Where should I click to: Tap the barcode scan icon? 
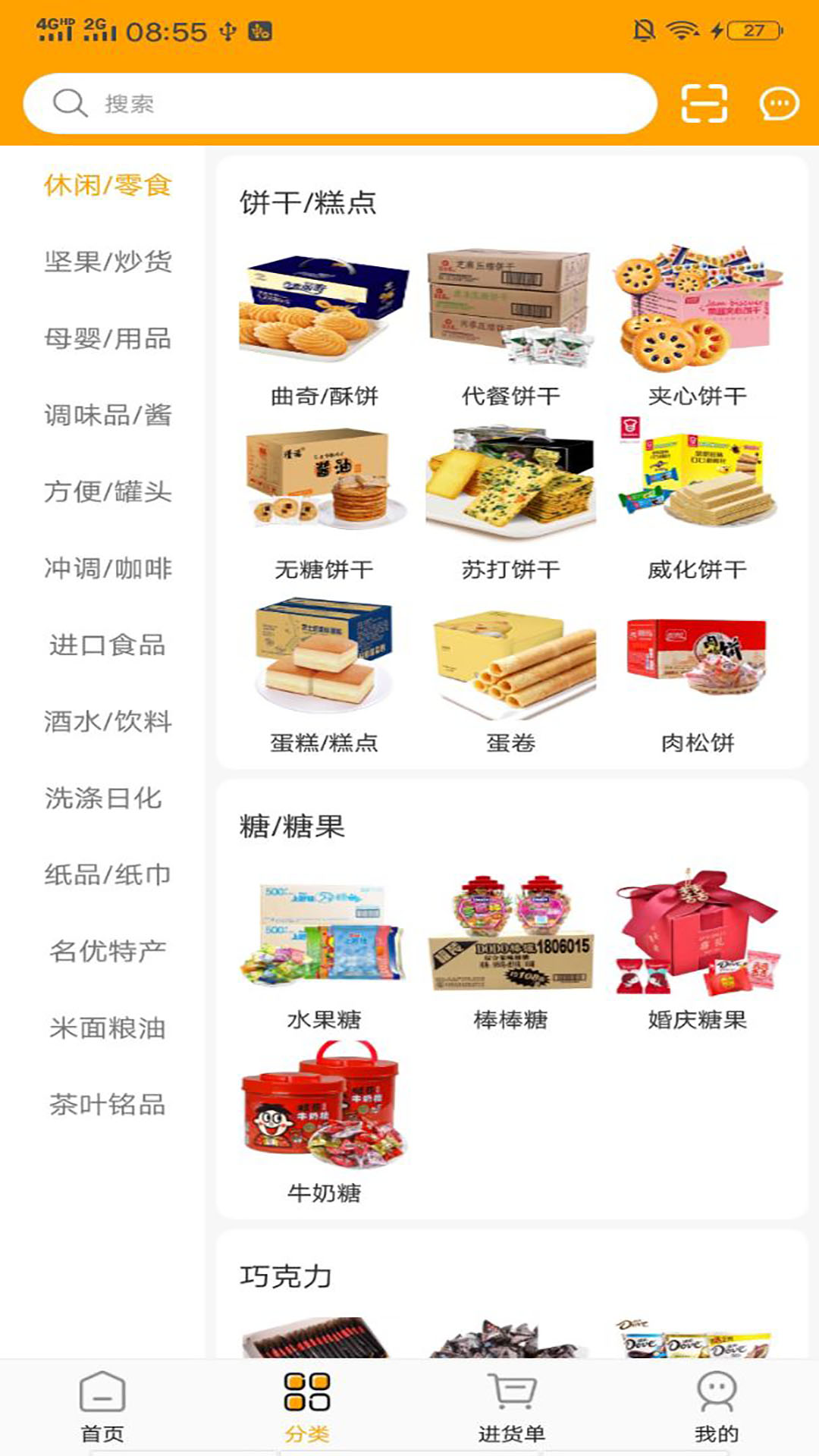703,106
